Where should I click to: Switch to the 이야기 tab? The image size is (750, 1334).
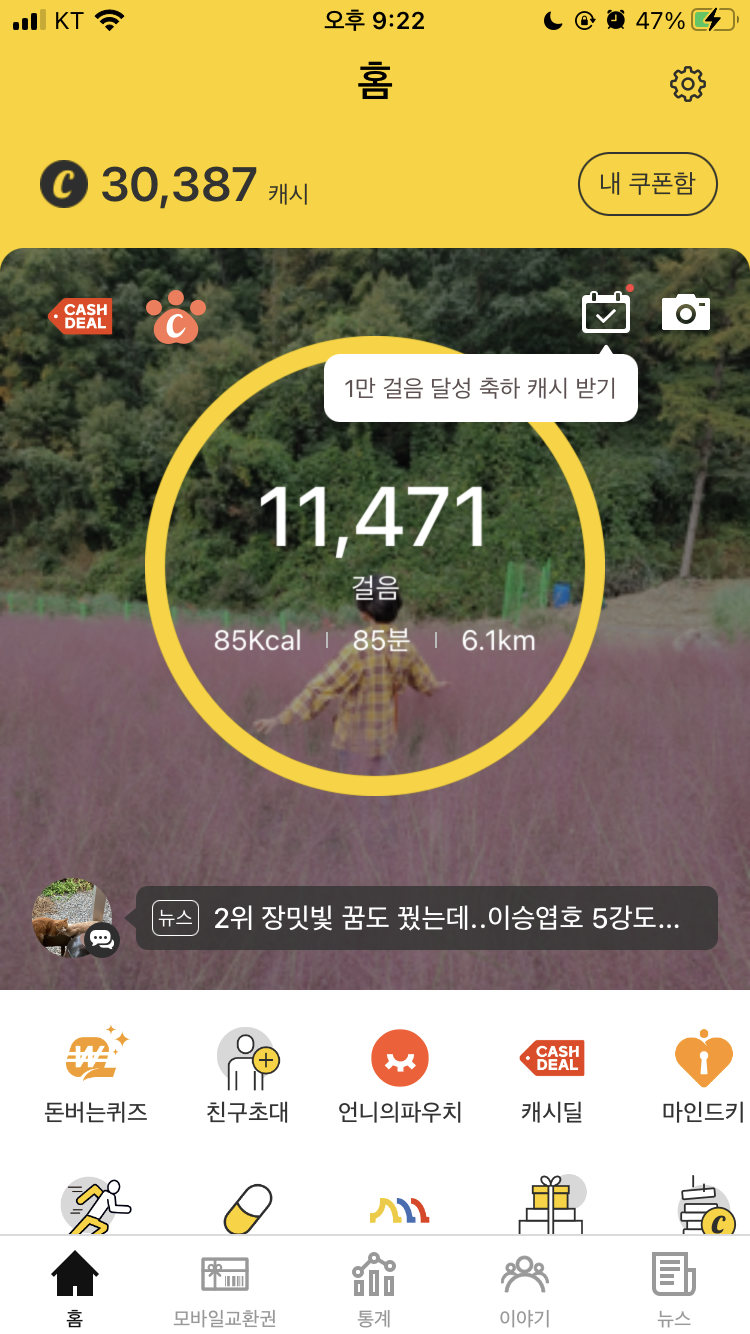pyautogui.click(x=524, y=1289)
